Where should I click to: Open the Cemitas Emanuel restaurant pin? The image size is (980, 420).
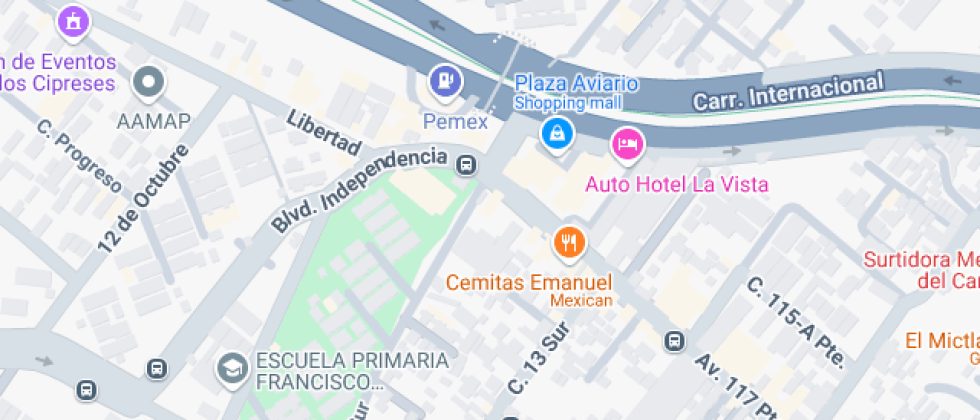tap(569, 241)
